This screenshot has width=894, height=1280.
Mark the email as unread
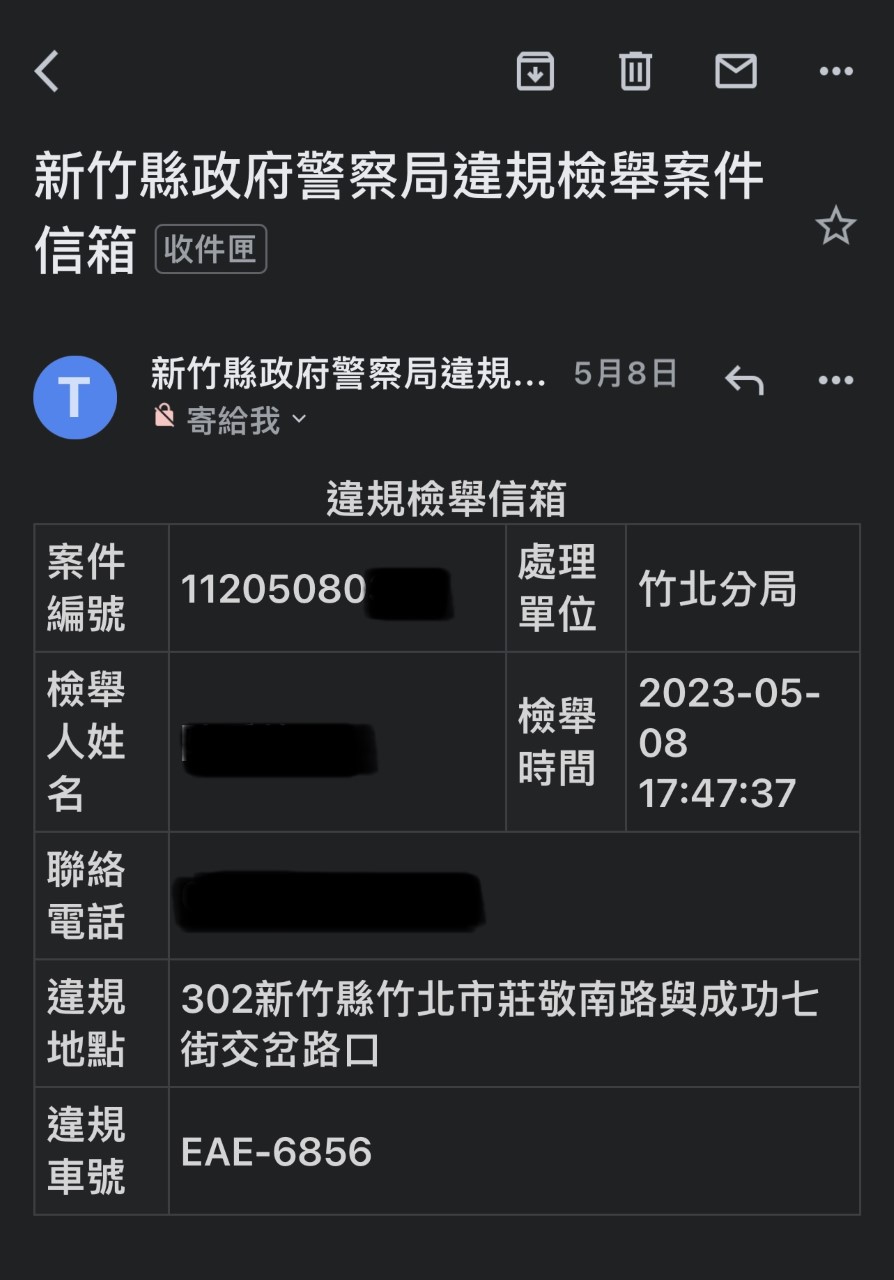point(736,71)
